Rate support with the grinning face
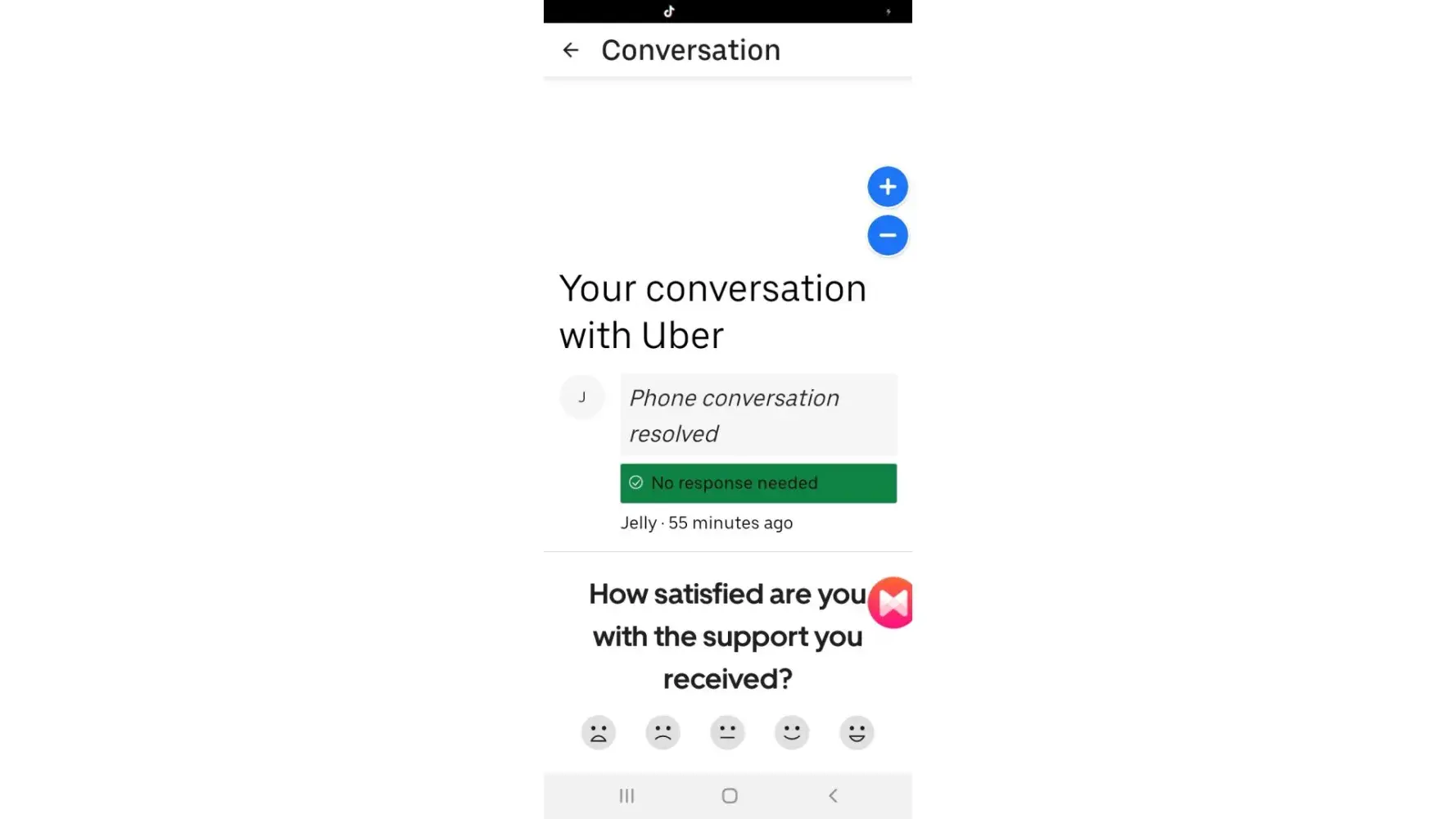This screenshot has height=819, width=1456. click(857, 732)
